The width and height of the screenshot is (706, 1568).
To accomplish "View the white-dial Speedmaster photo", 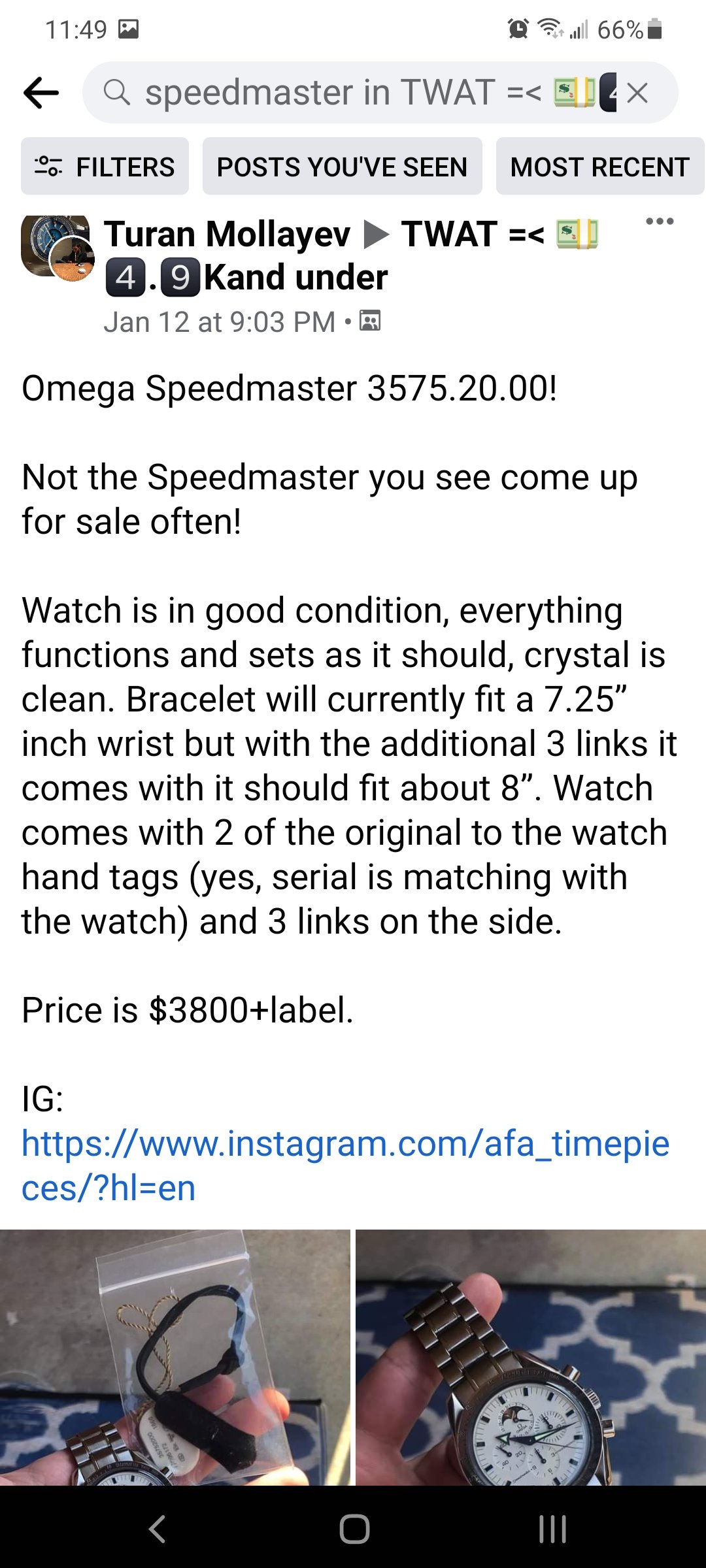I will (x=531, y=1356).
